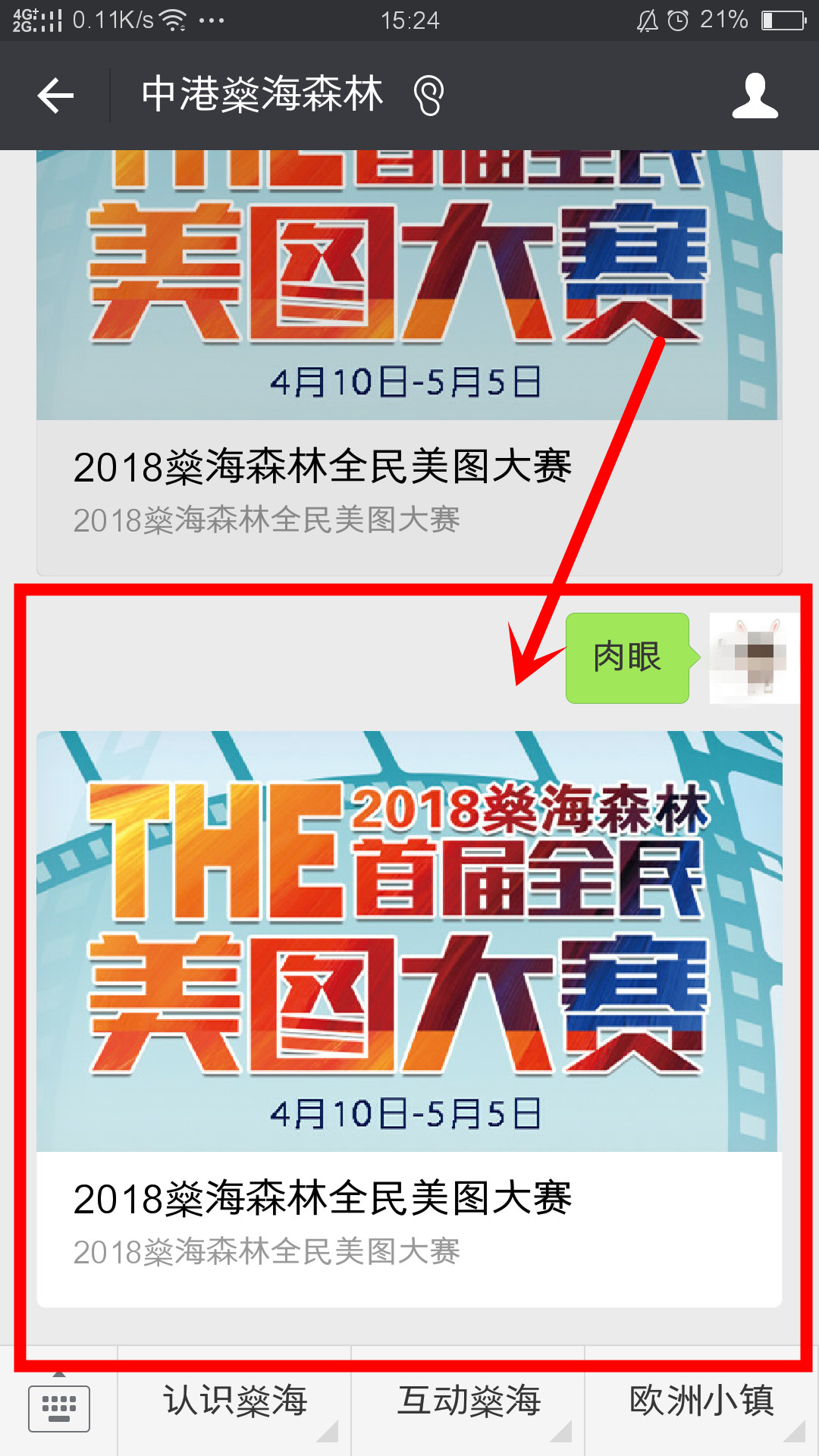Expand the 互动燊海 menu

[x=468, y=1401]
